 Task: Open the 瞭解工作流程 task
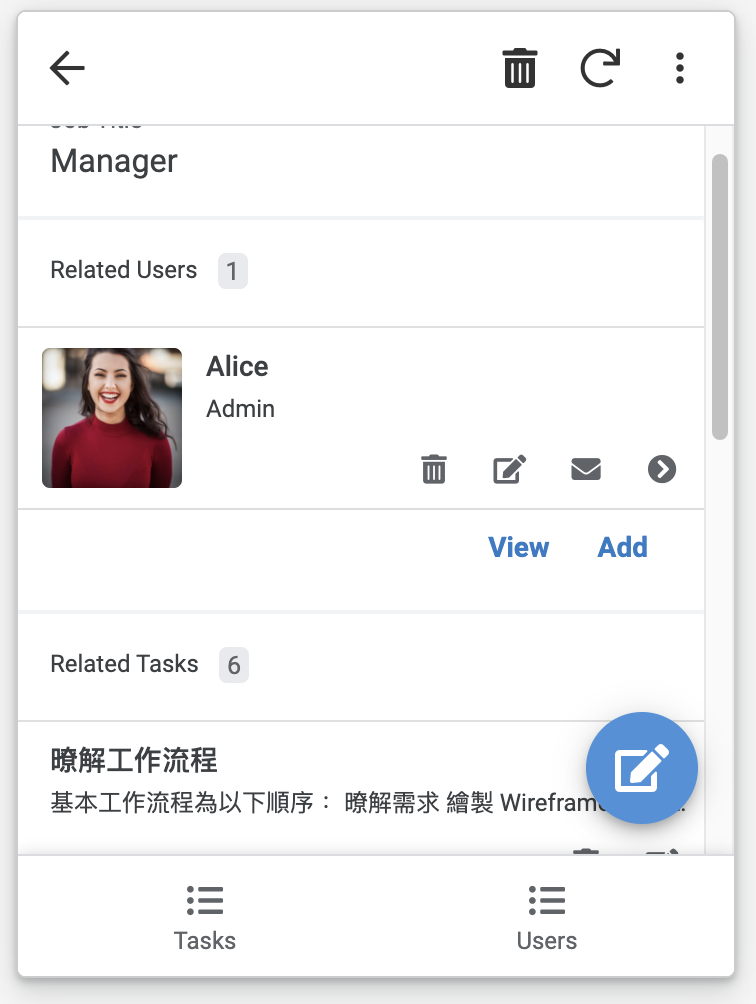pyautogui.click(x=134, y=761)
